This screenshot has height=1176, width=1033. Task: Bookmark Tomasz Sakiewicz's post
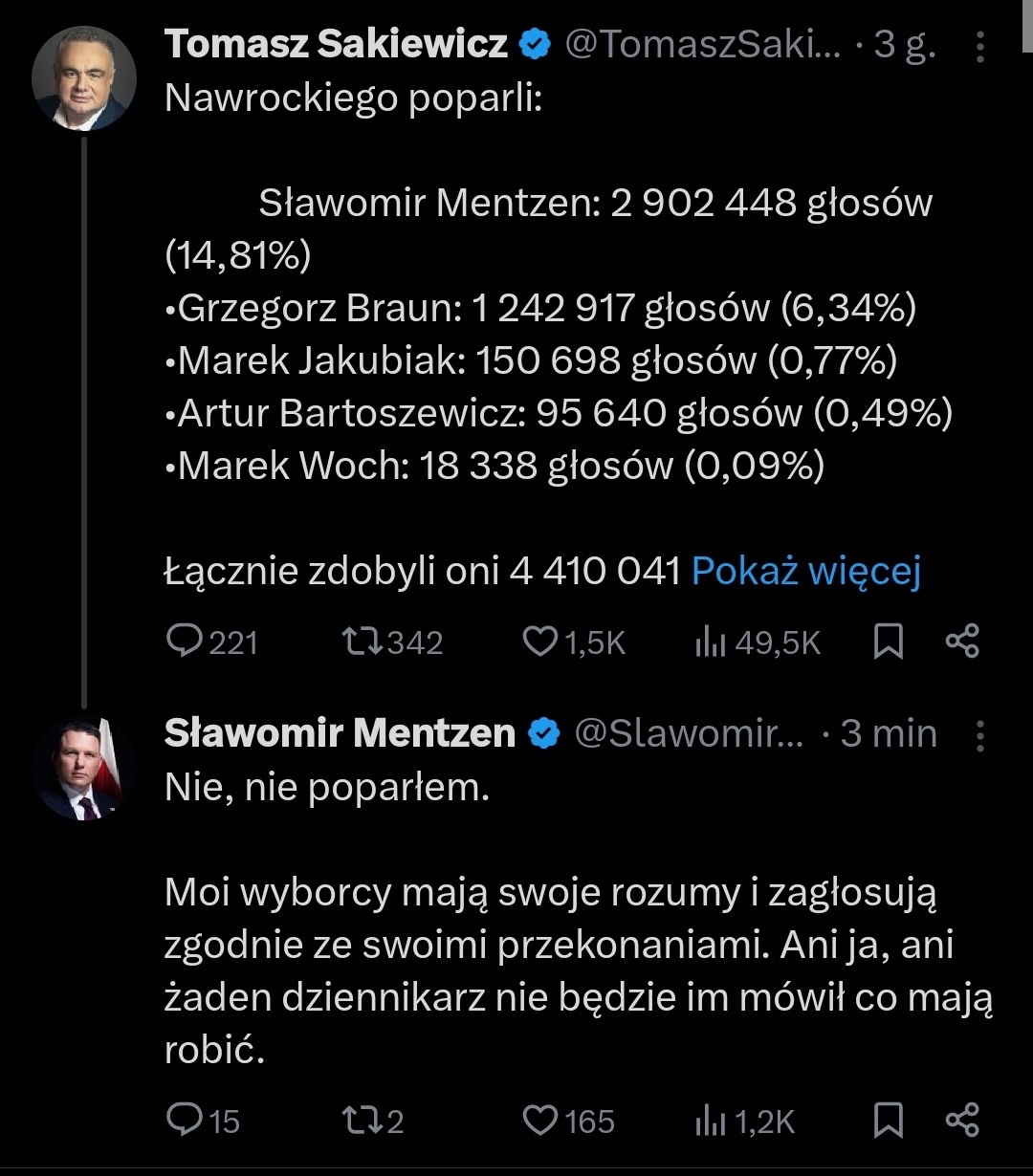[889, 642]
